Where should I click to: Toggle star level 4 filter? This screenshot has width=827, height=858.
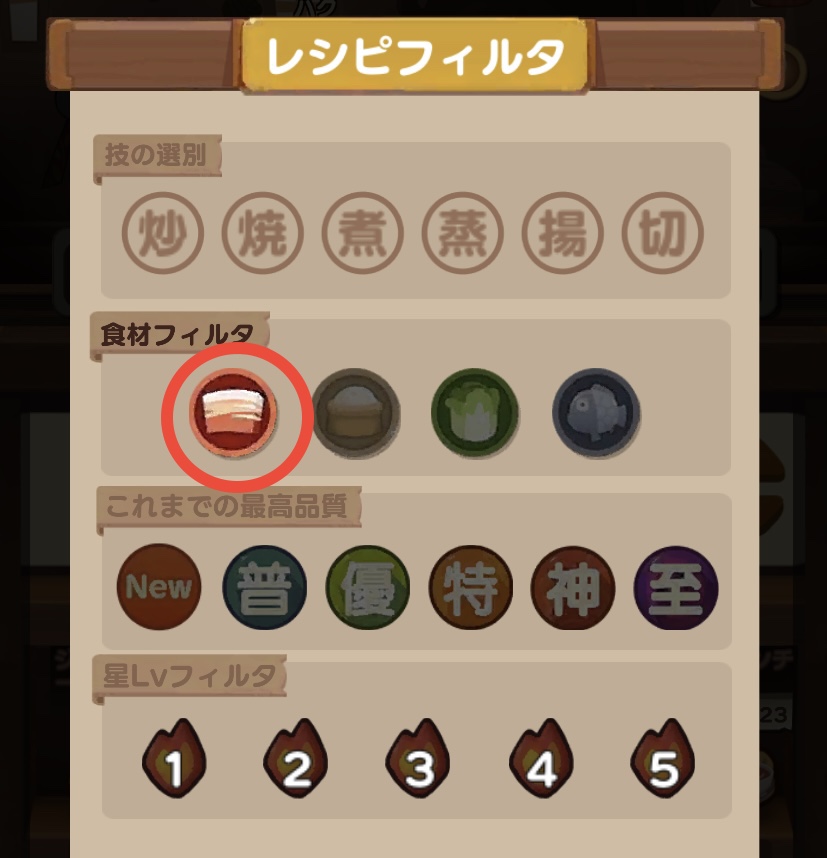point(542,763)
